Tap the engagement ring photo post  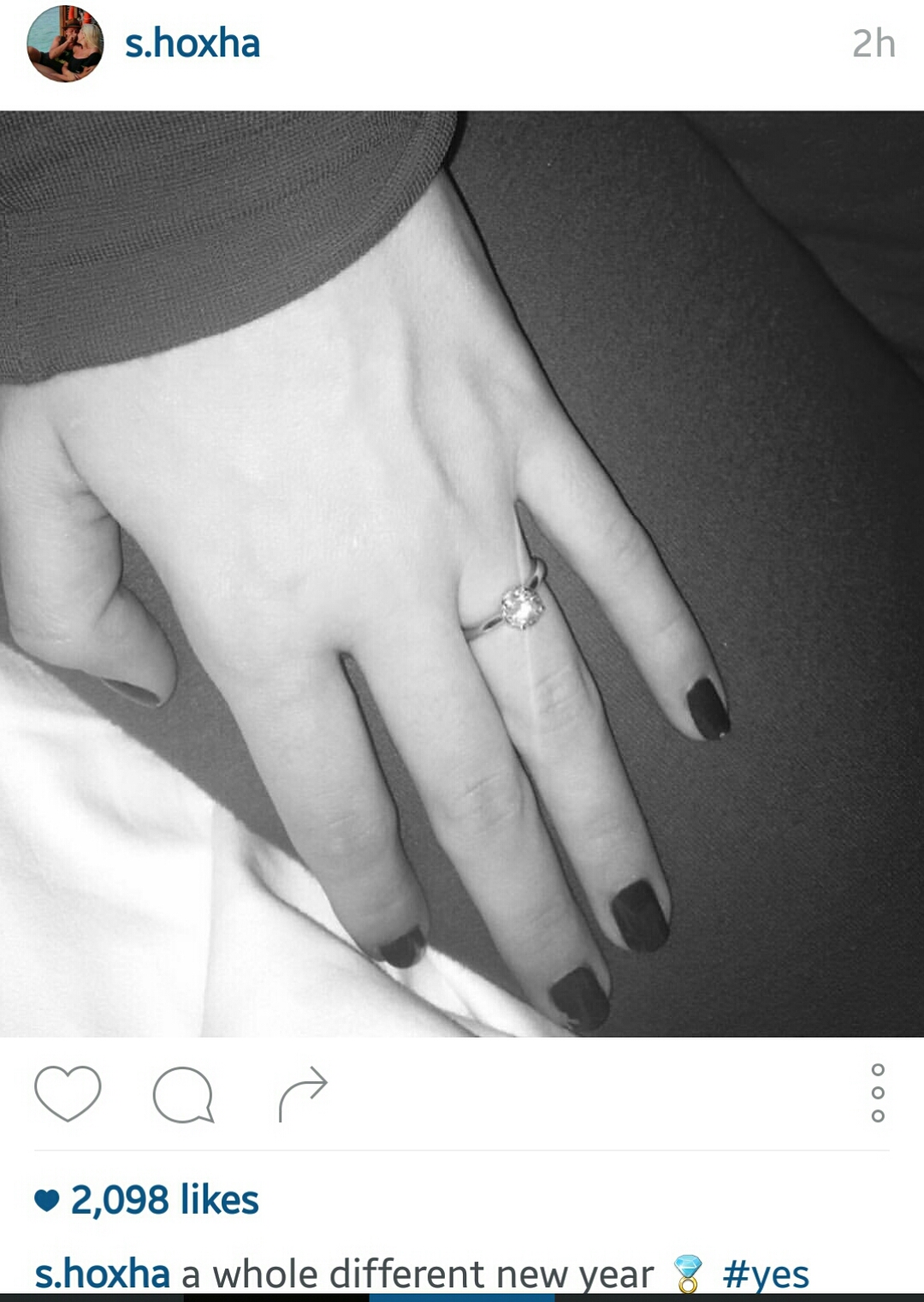tap(462, 574)
